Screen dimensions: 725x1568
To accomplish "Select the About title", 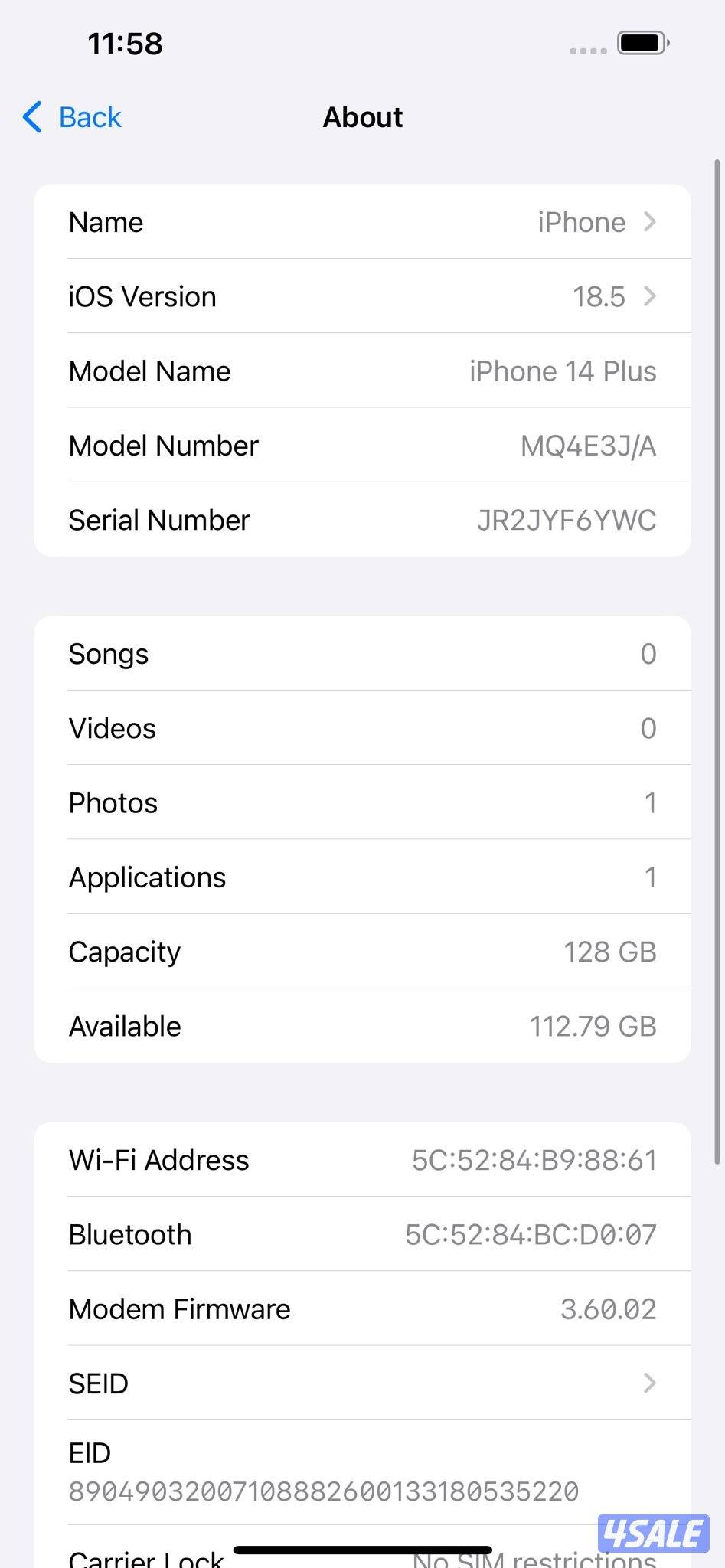I will [x=362, y=116].
